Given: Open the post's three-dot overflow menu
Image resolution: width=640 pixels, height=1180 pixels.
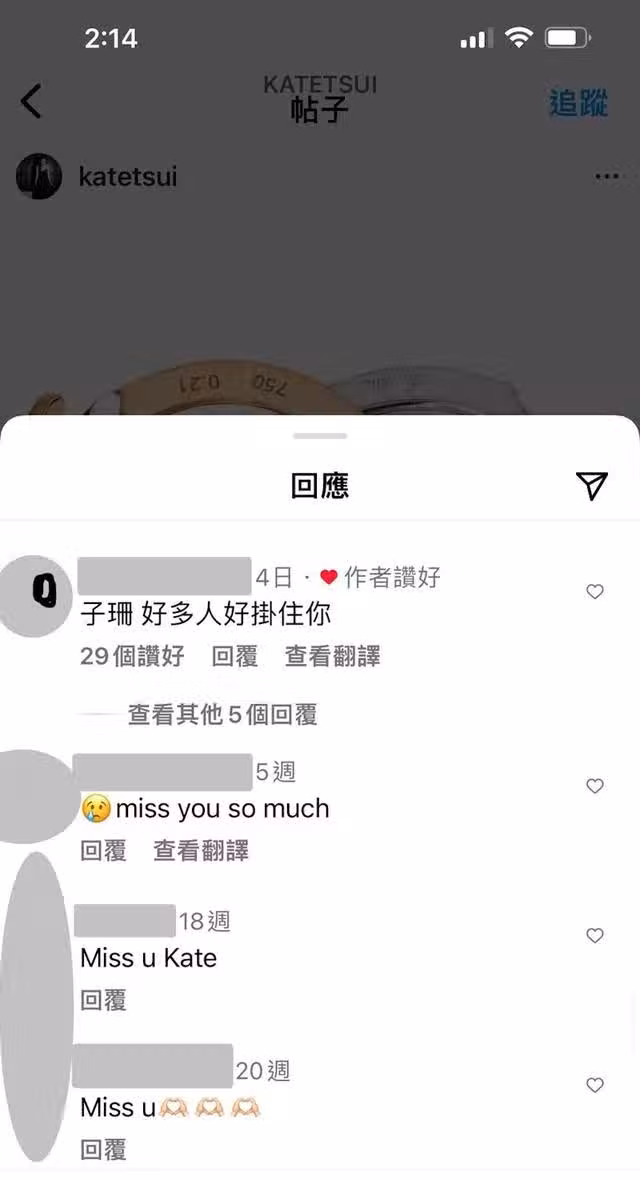Looking at the screenshot, I should tap(607, 176).
